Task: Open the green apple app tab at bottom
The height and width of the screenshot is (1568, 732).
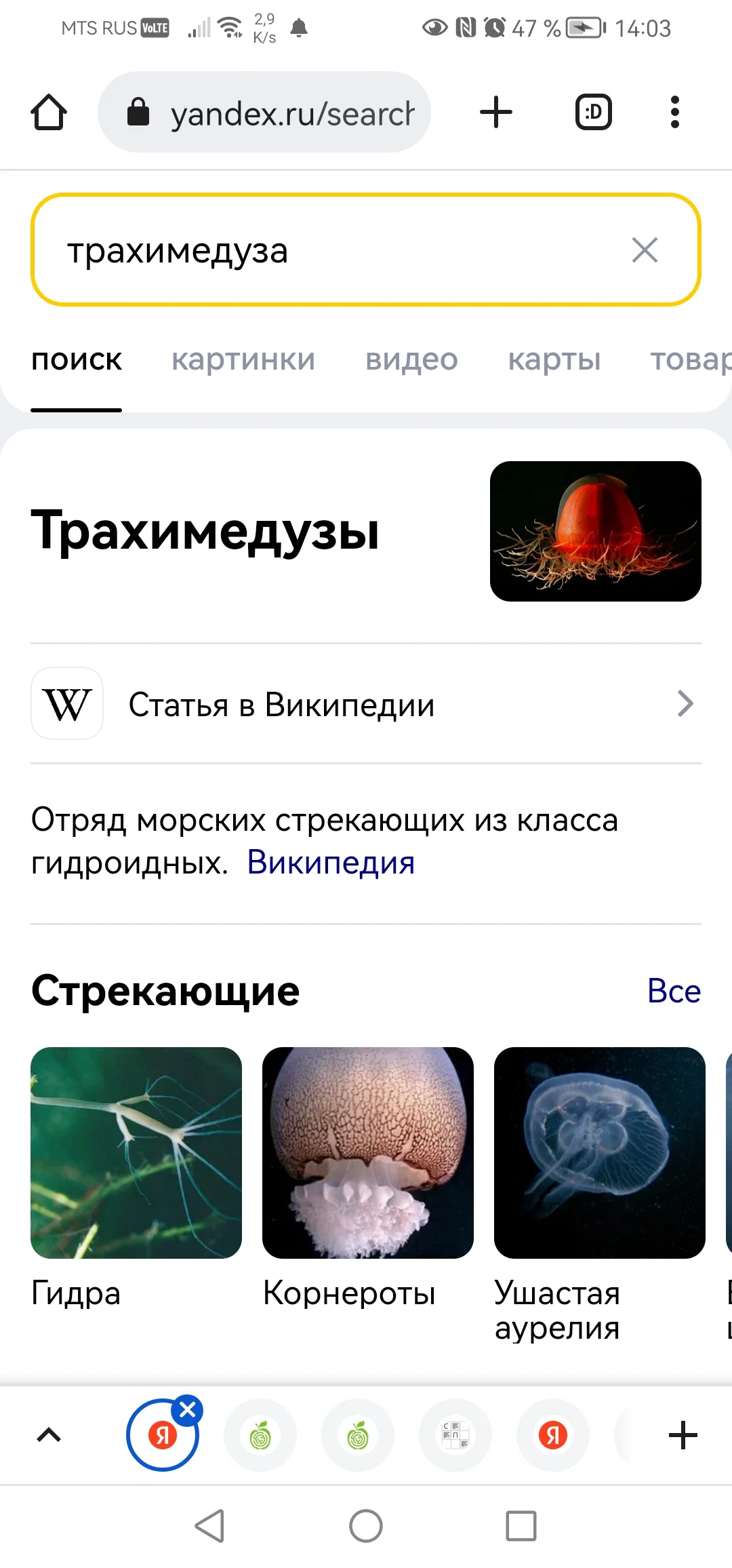Action: pyautogui.click(x=261, y=1435)
